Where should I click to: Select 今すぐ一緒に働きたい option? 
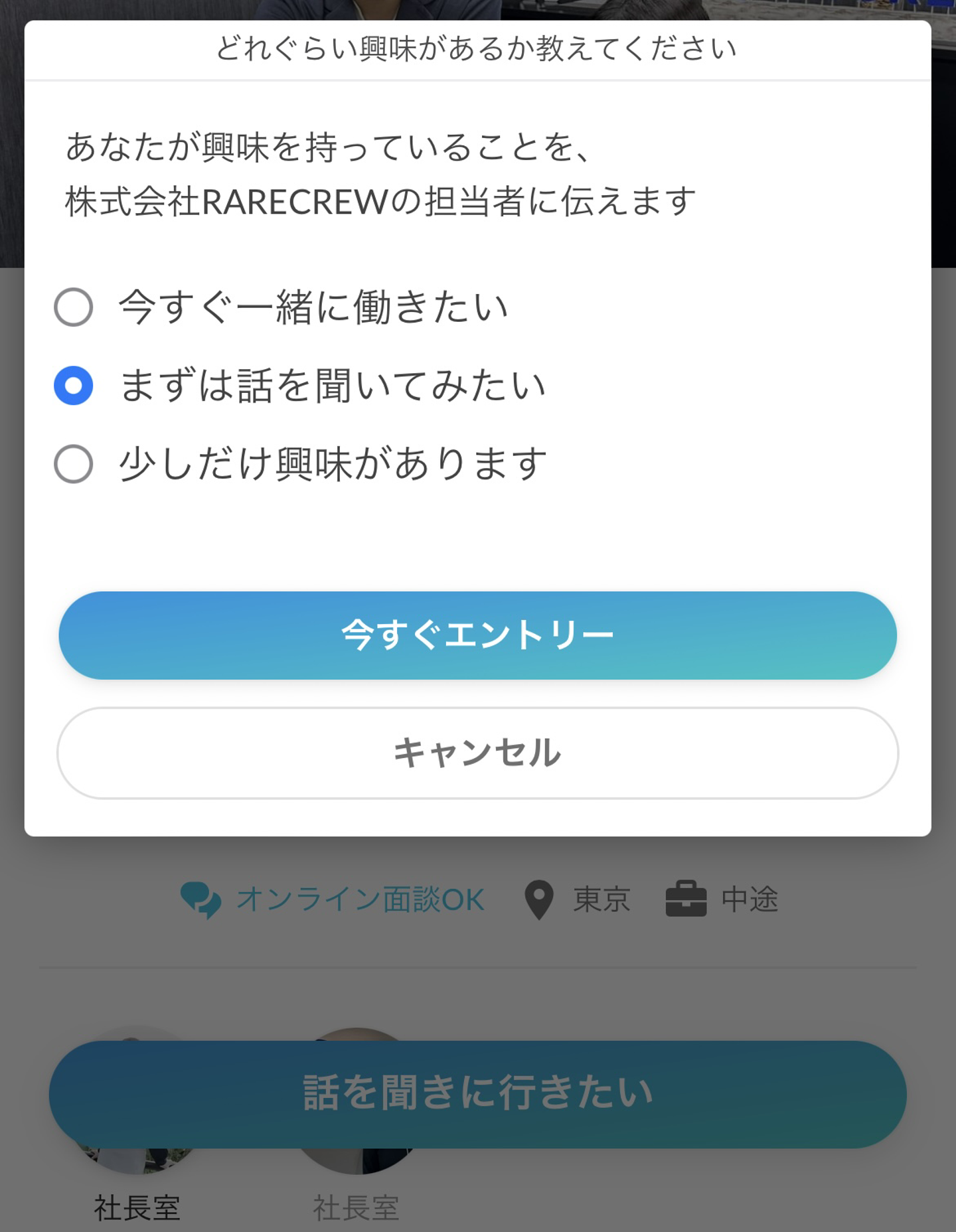point(74,307)
